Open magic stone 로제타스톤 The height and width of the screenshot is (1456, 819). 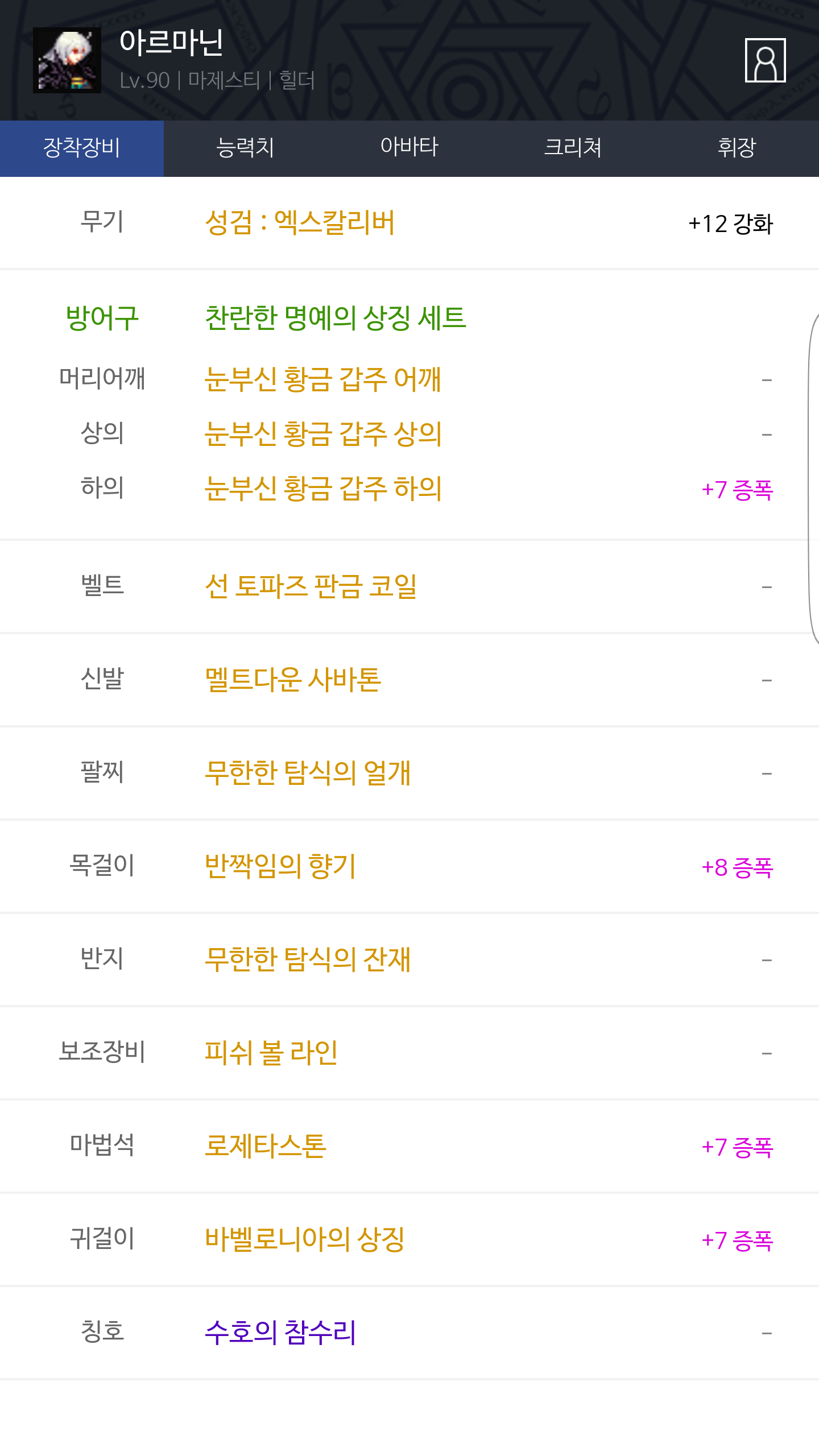pos(266,1146)
